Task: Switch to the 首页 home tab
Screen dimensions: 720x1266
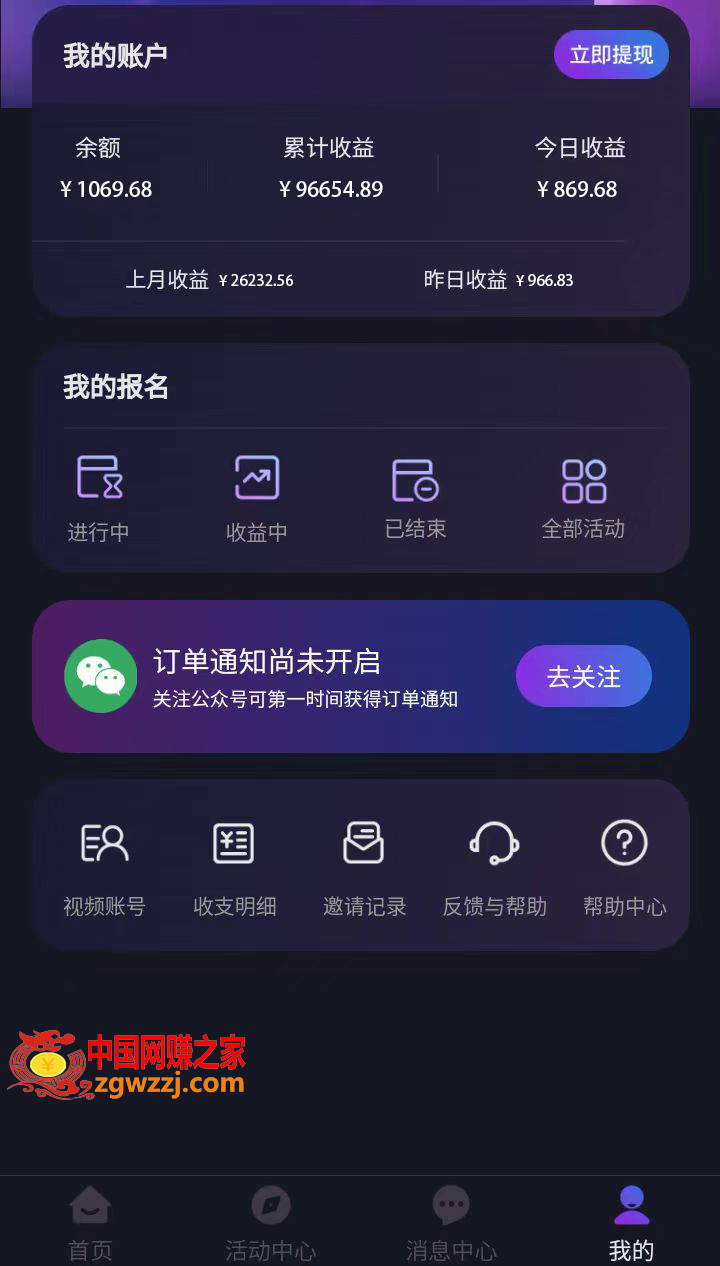Action: [x=90, y=1224]
